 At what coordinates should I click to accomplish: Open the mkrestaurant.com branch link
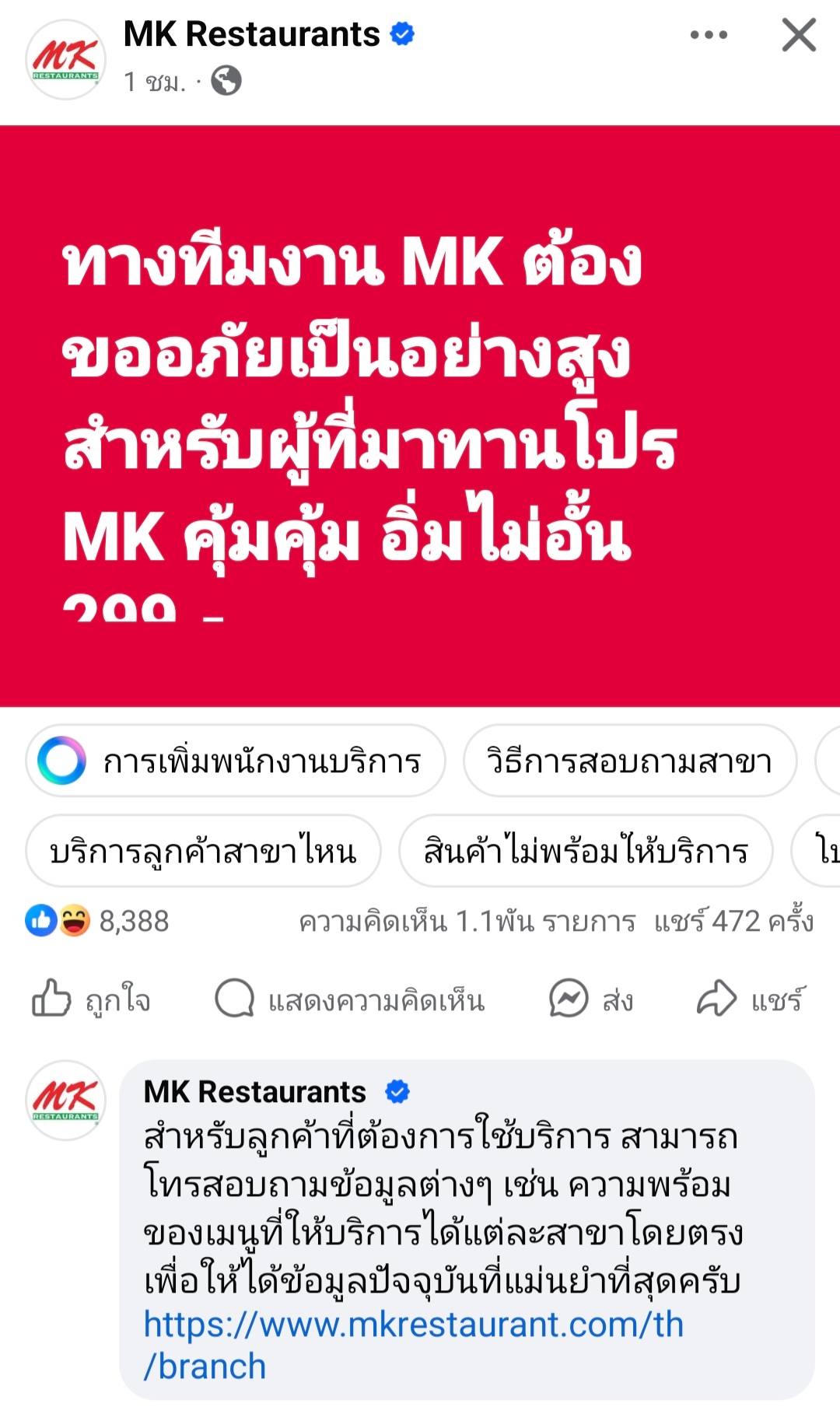pyautogui.click(x=413, y=1325)
